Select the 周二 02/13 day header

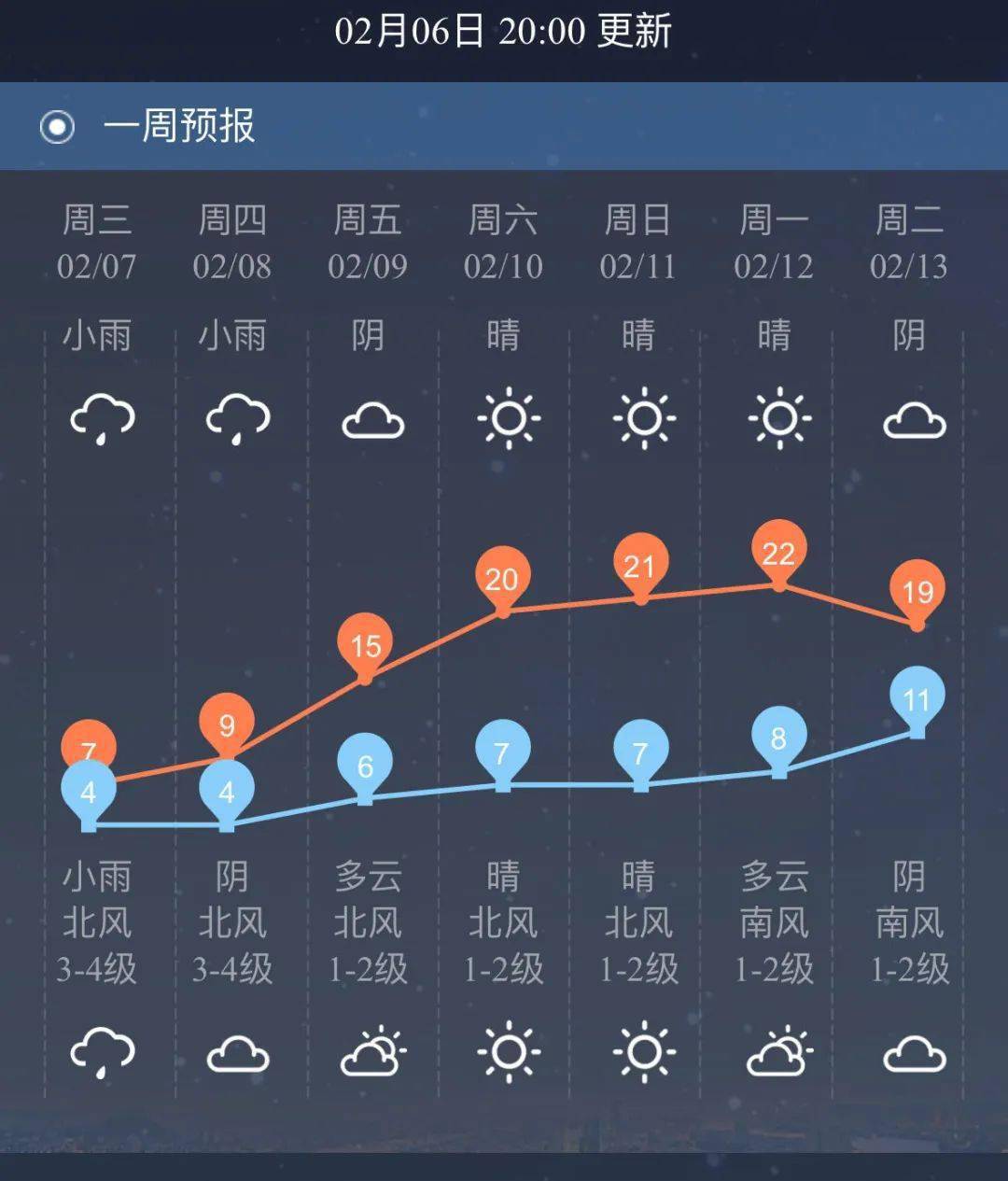[x=910, y=243]
